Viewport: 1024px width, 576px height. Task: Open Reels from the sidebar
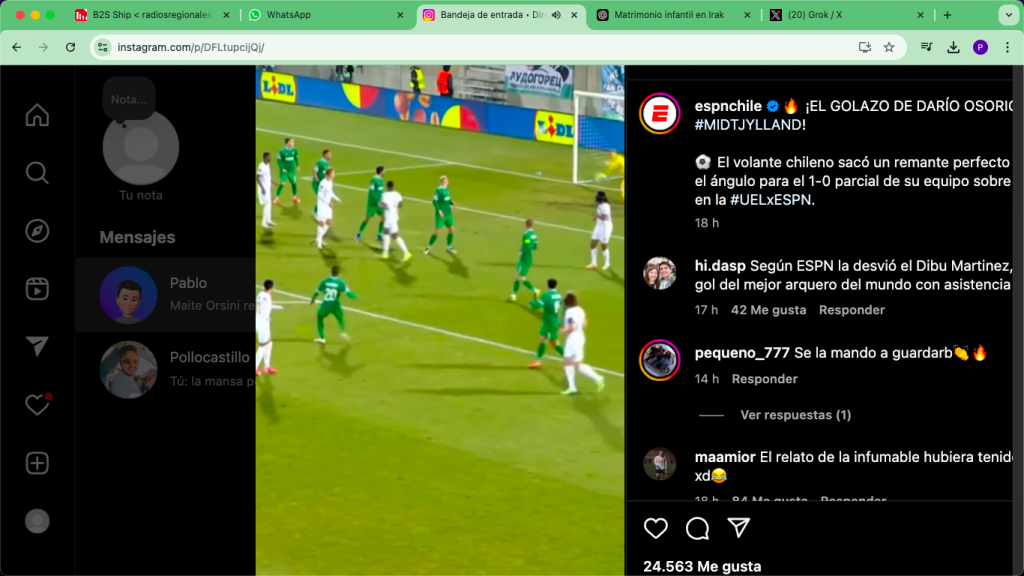37,289
